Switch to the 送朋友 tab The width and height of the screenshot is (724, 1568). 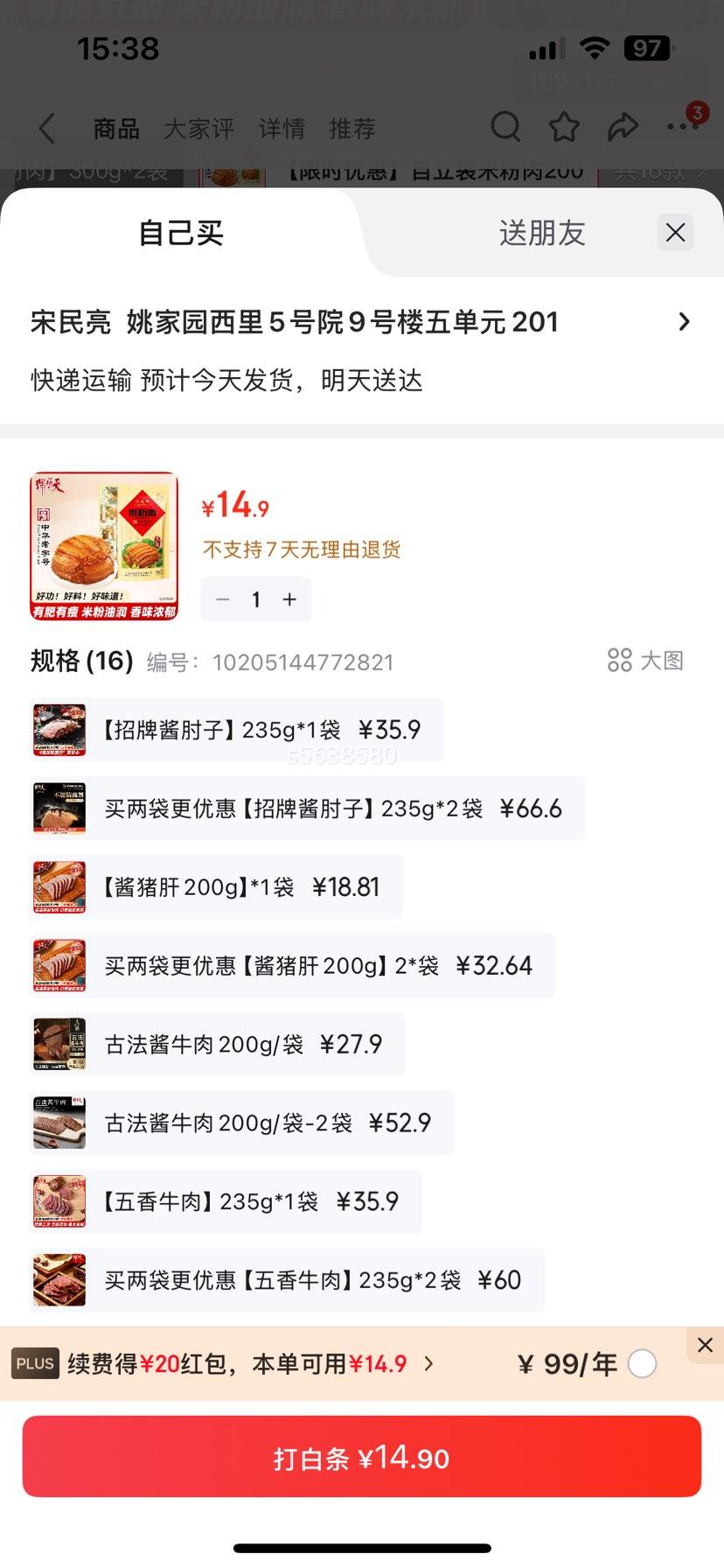pos(540,233)
